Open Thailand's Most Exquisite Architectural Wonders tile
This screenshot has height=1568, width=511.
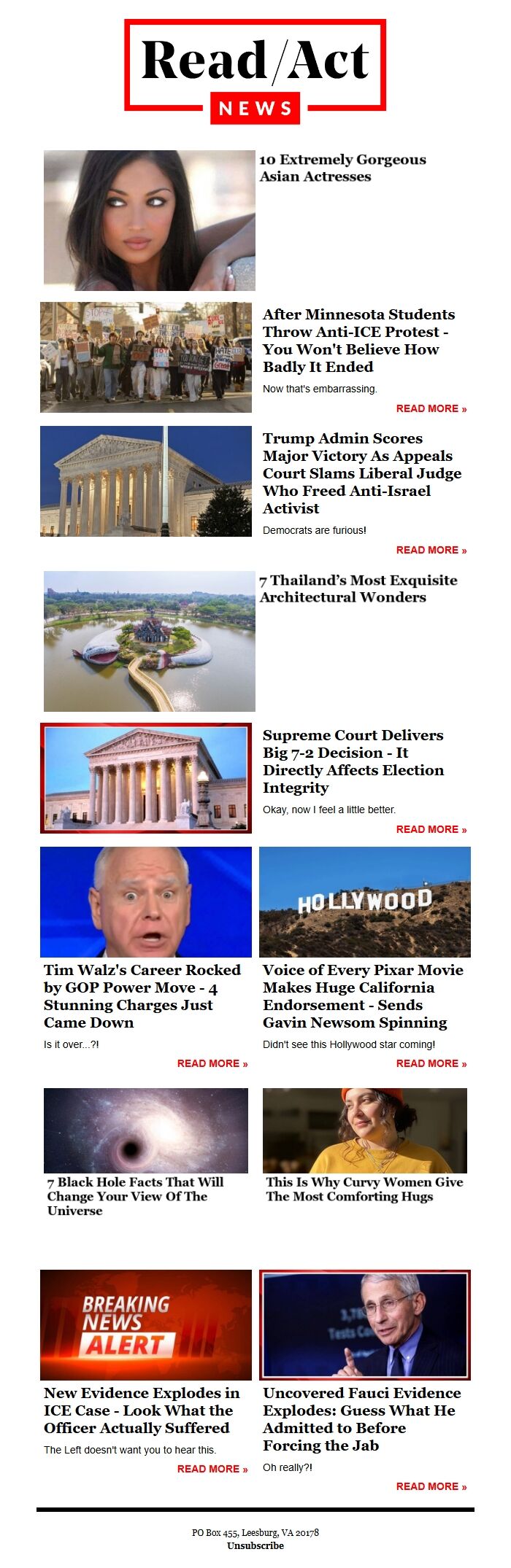coord(150,640)
